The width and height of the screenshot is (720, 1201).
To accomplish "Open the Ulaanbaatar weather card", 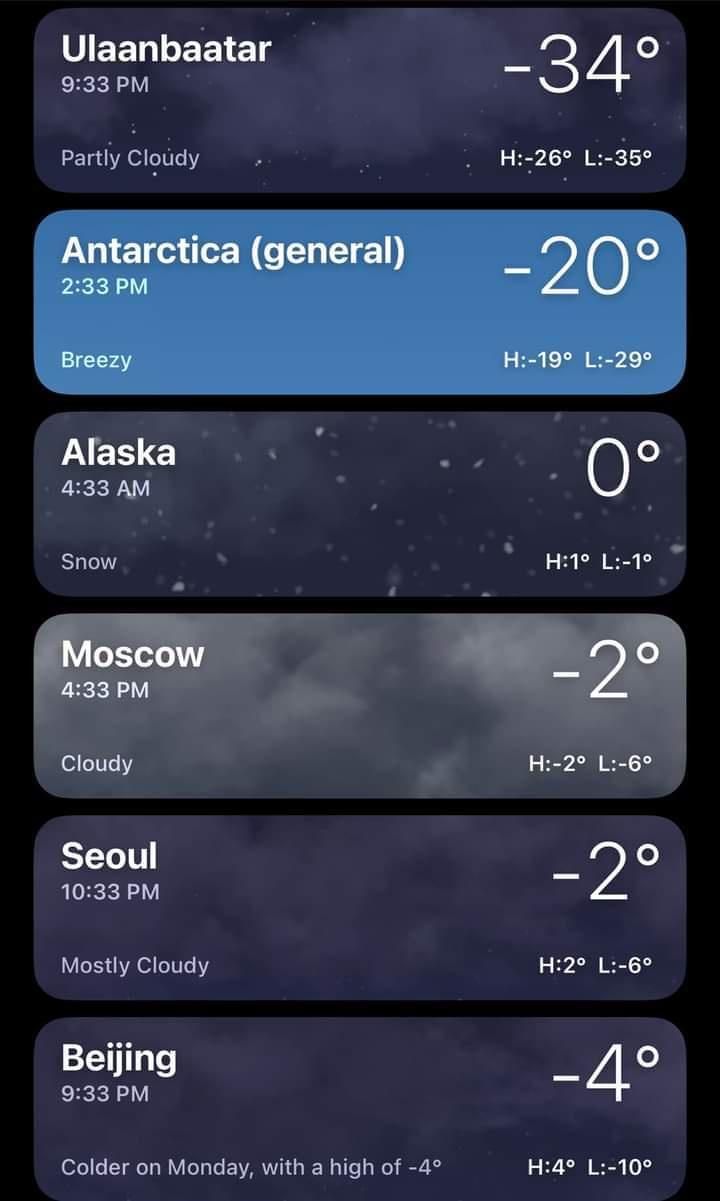I will [x=360, y=100].
